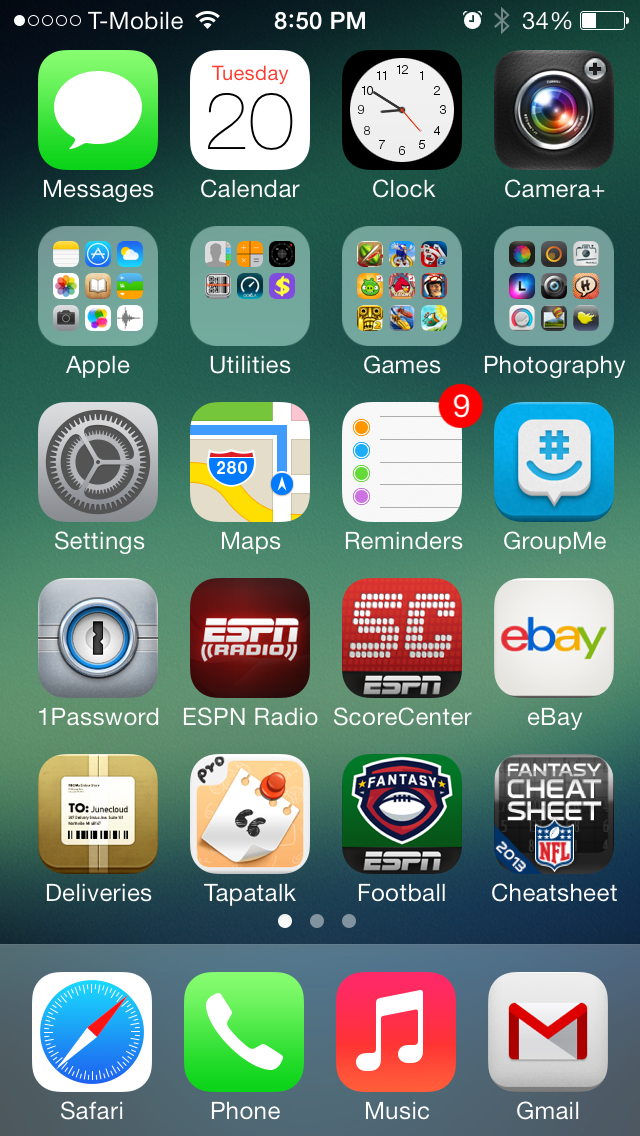Launch Gmail from the dock
Image resolution: width=640 pixels, height=1136 pixels.
548,1032
